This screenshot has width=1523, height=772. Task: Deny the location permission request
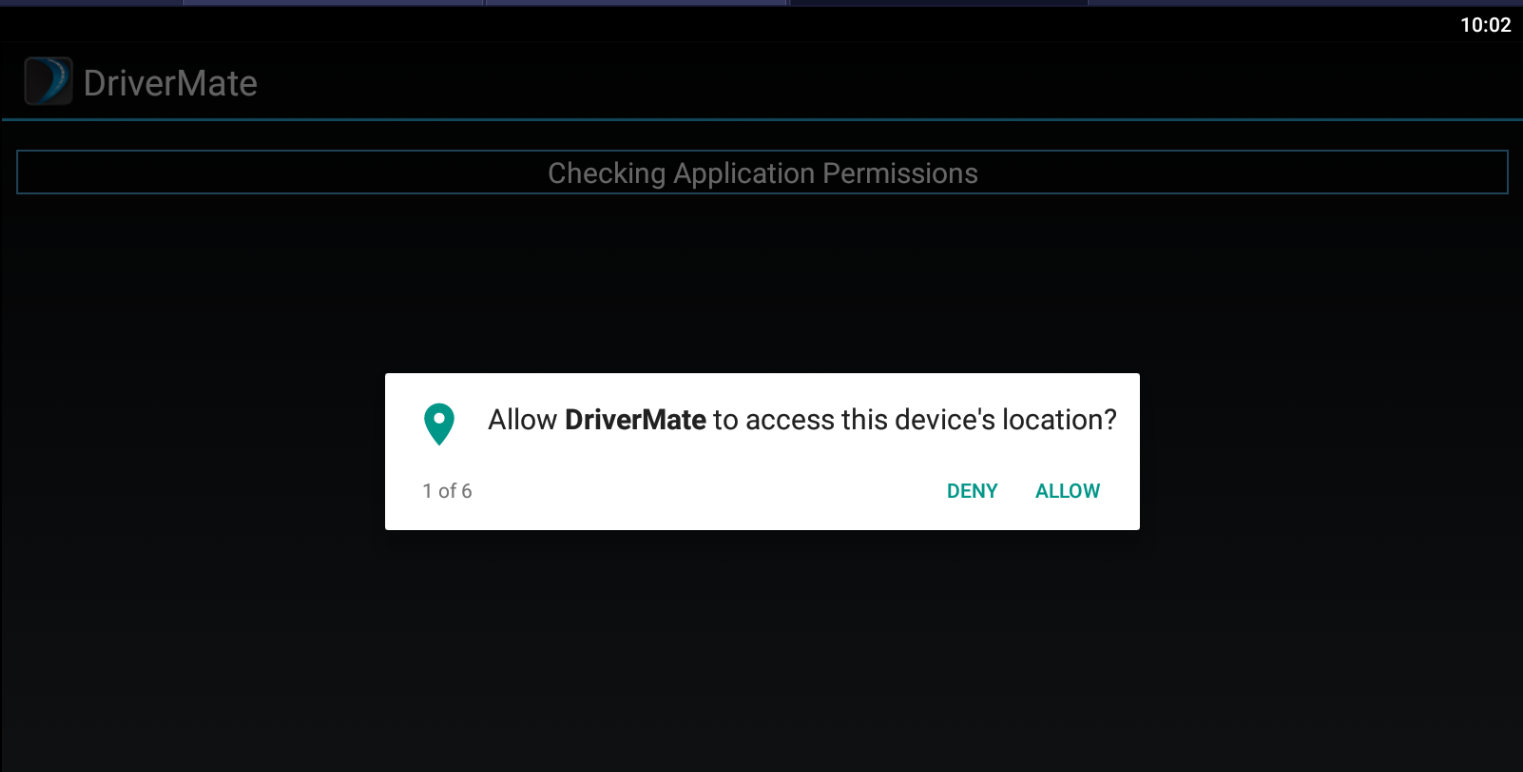click(972, 491)
